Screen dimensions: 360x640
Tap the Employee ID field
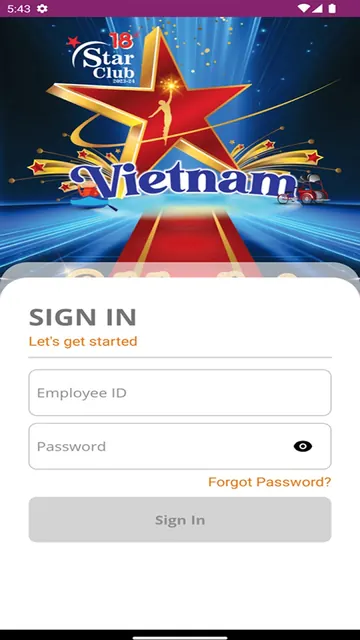180,393
